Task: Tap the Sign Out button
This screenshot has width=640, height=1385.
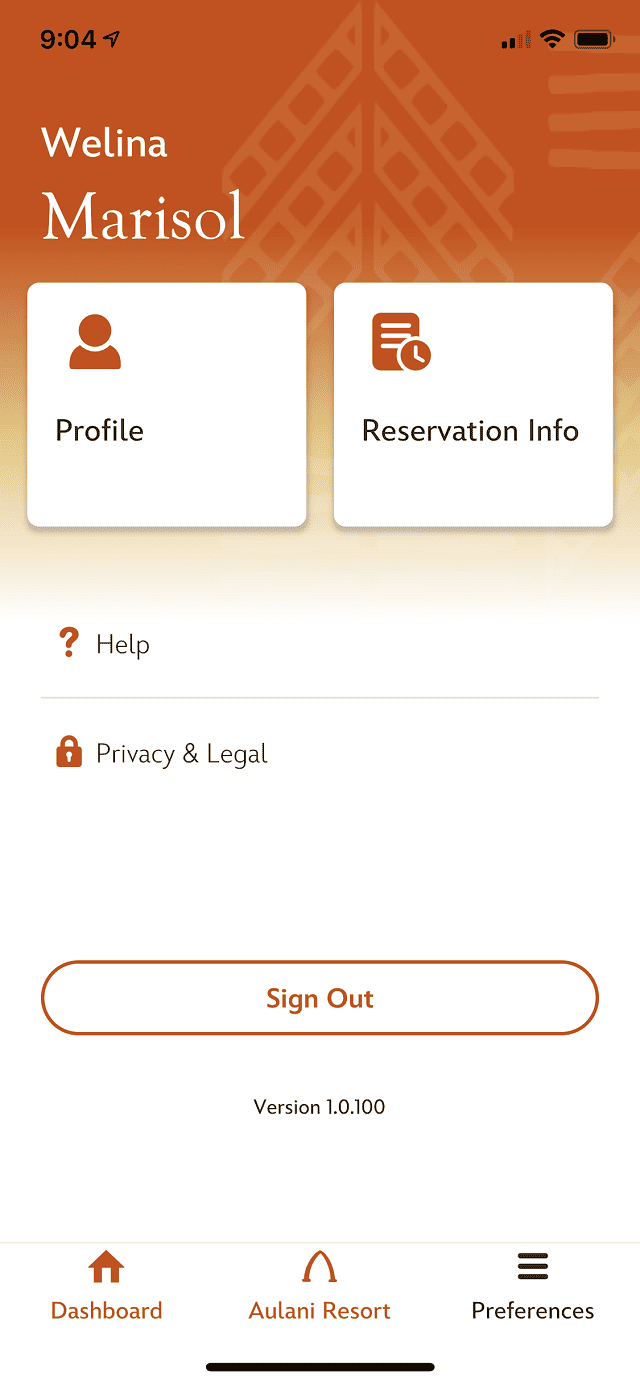Action: pos(320,998)
